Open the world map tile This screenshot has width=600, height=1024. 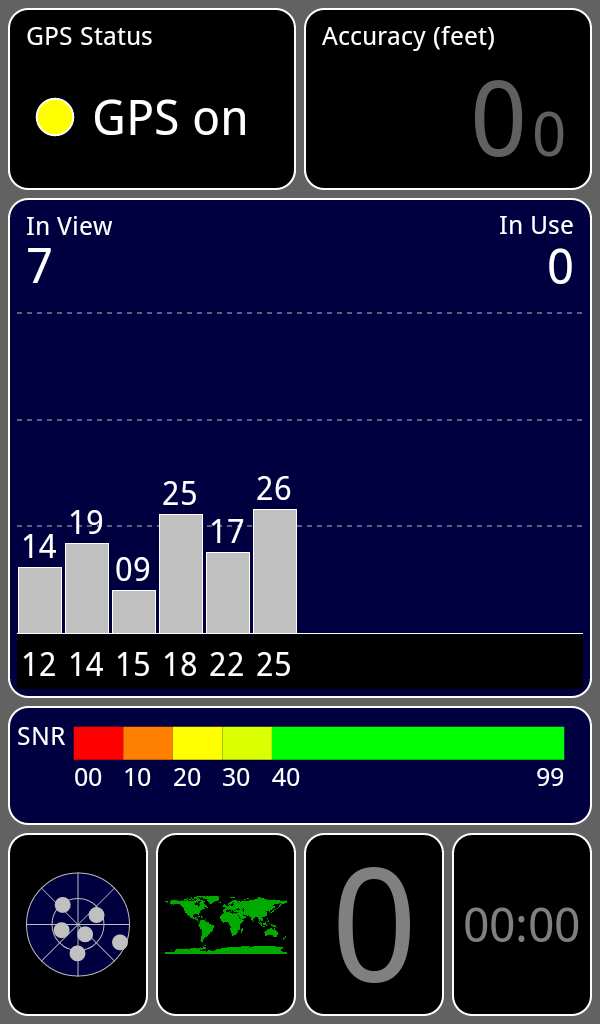pos(226,924)
